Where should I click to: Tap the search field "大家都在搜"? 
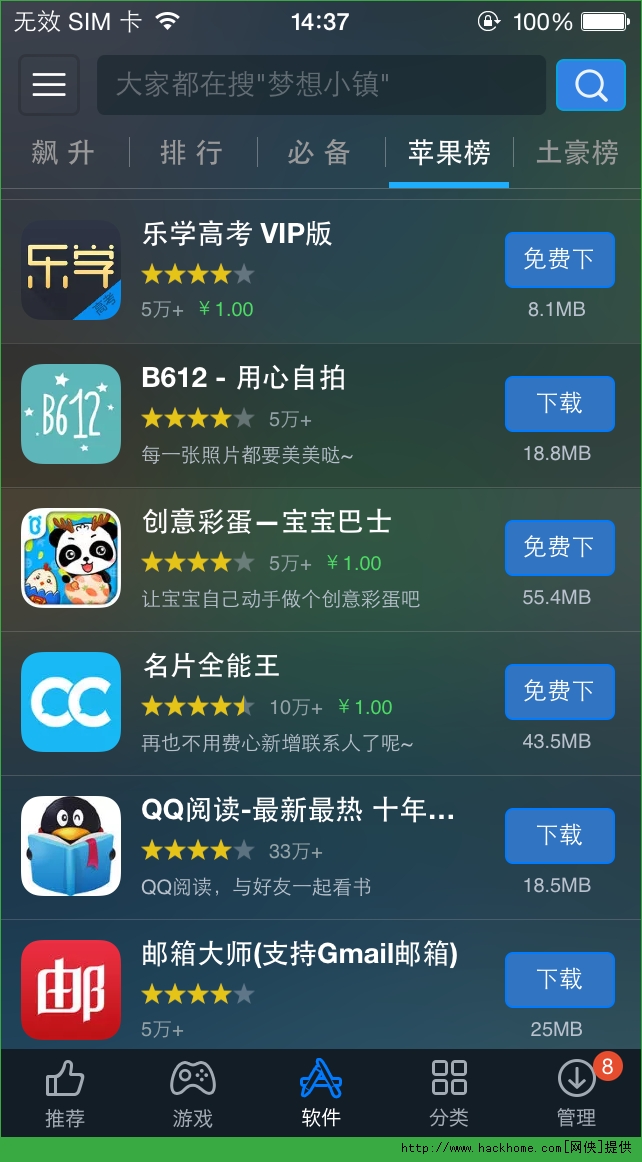tap(320, 85)
